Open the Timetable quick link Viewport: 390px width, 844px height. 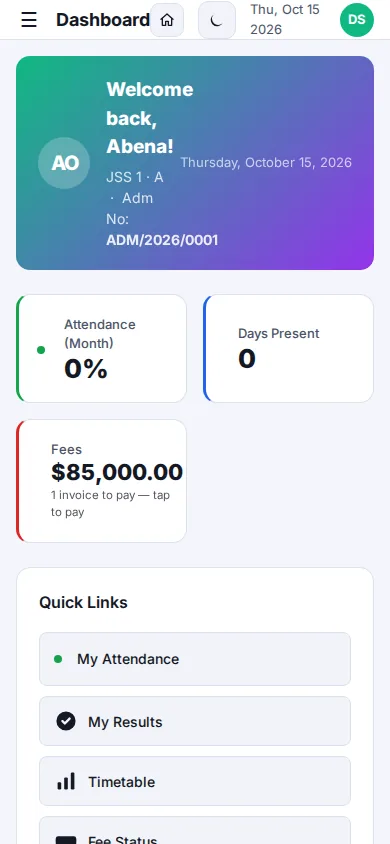[x=195, y=781]
